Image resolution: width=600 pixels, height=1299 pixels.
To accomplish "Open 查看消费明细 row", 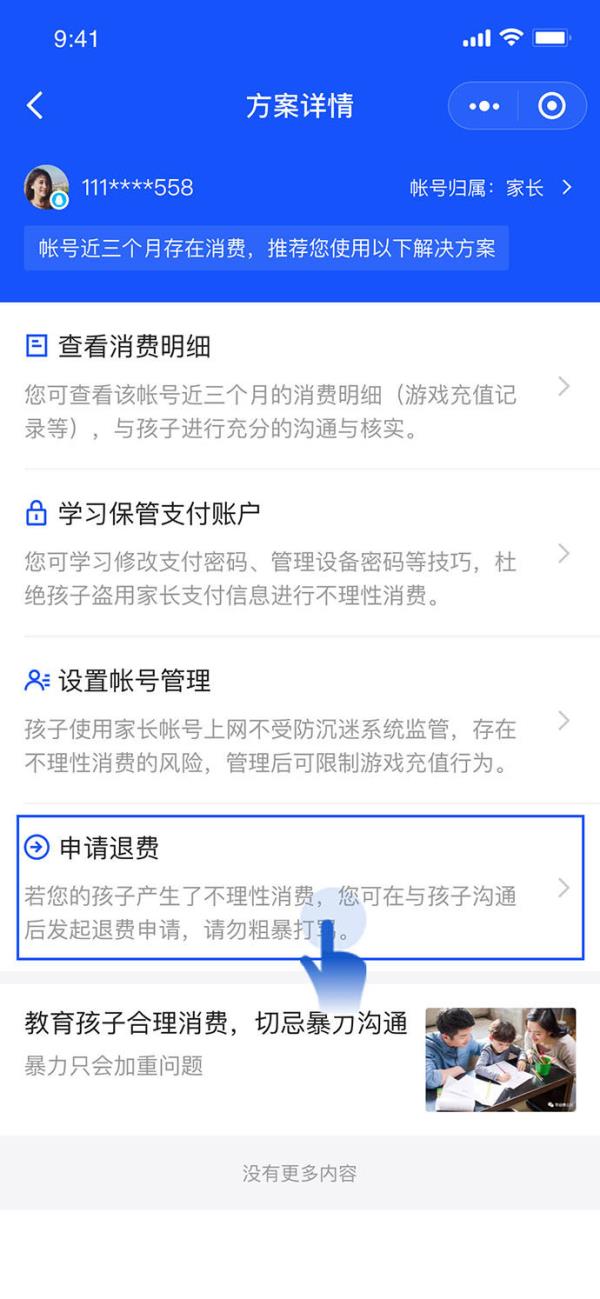I will click(298, 386).
